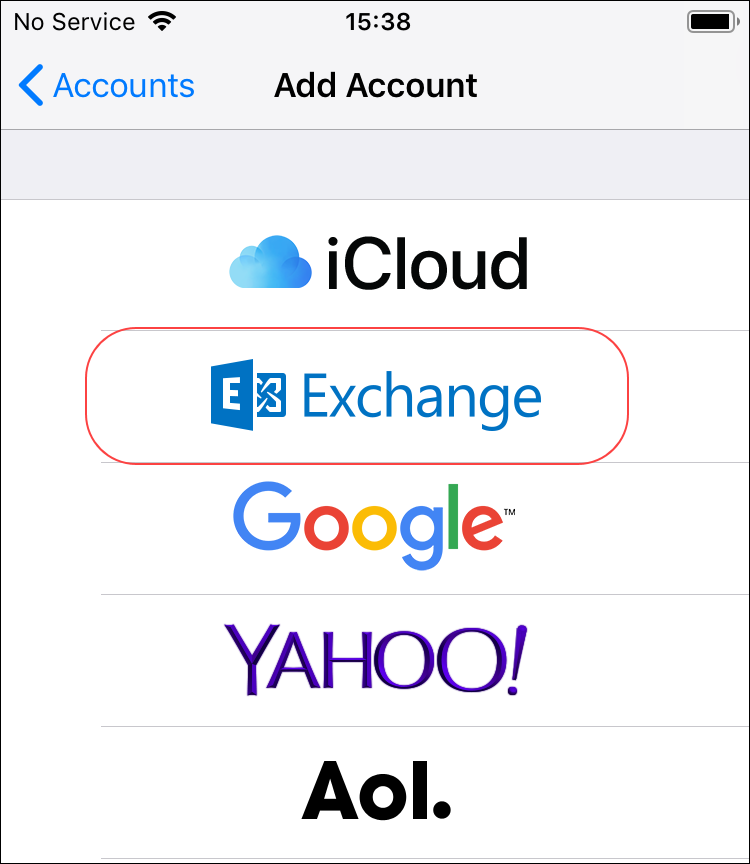Go back to Accounts
Viewport: 750px width, 864px height.
point(107,86)
